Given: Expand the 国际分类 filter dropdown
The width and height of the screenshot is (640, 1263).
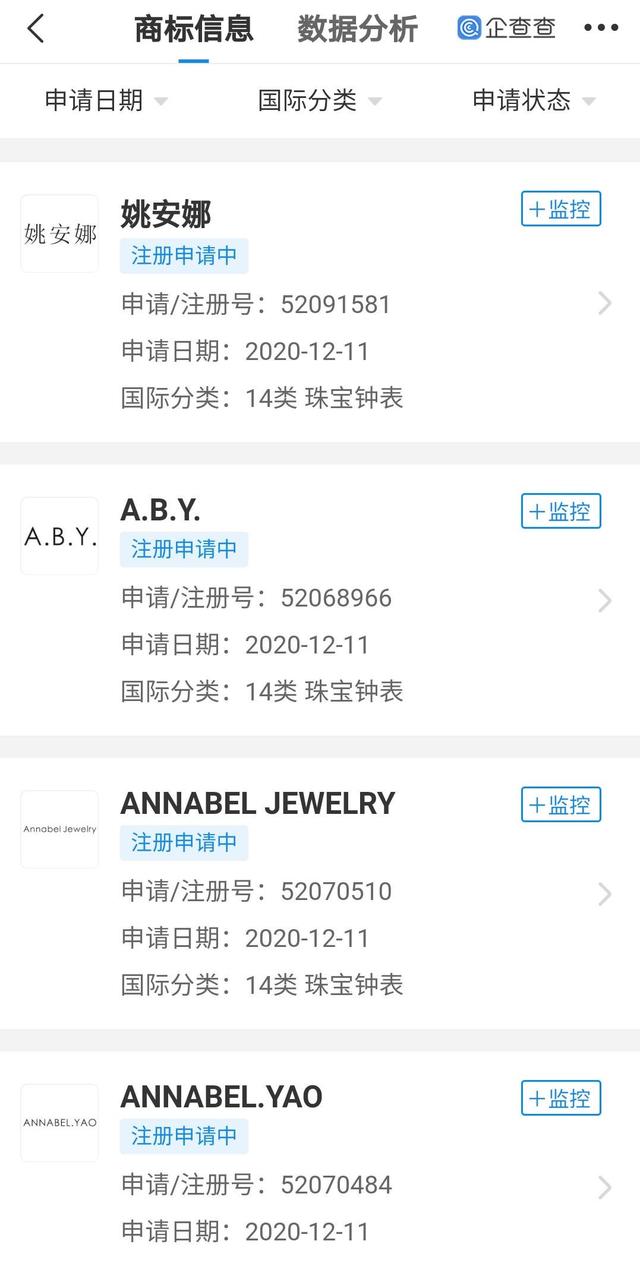Looking at the screenshot, I should pos(320,100).
